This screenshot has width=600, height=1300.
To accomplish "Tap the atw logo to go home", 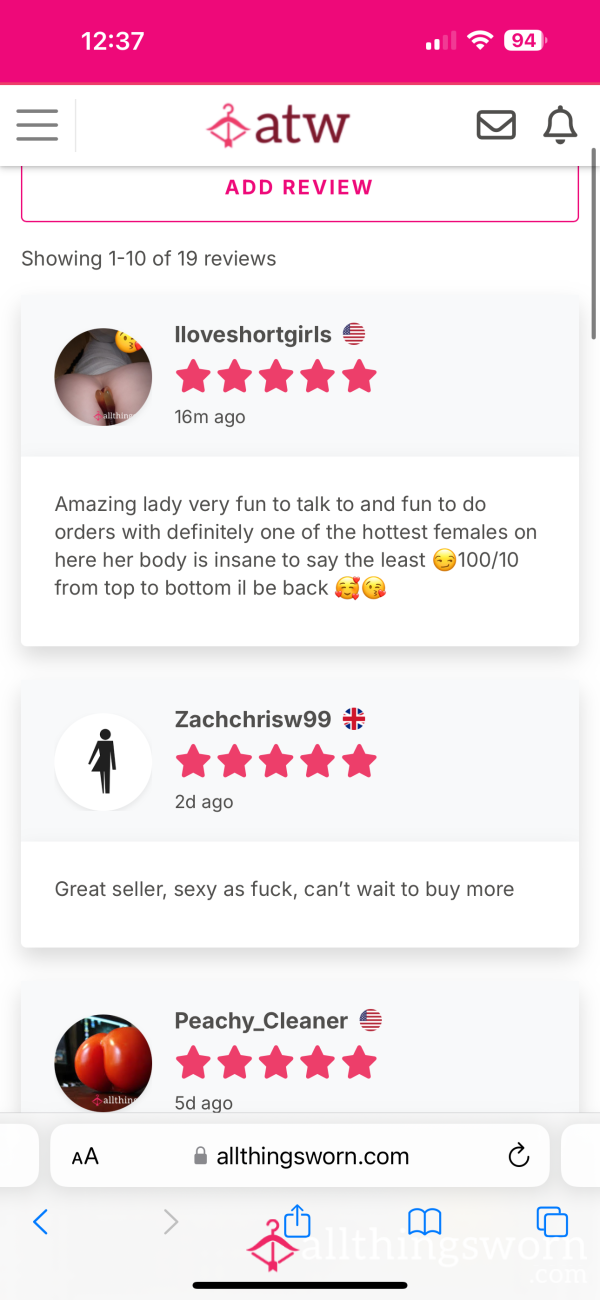I will tap(278, 125).
